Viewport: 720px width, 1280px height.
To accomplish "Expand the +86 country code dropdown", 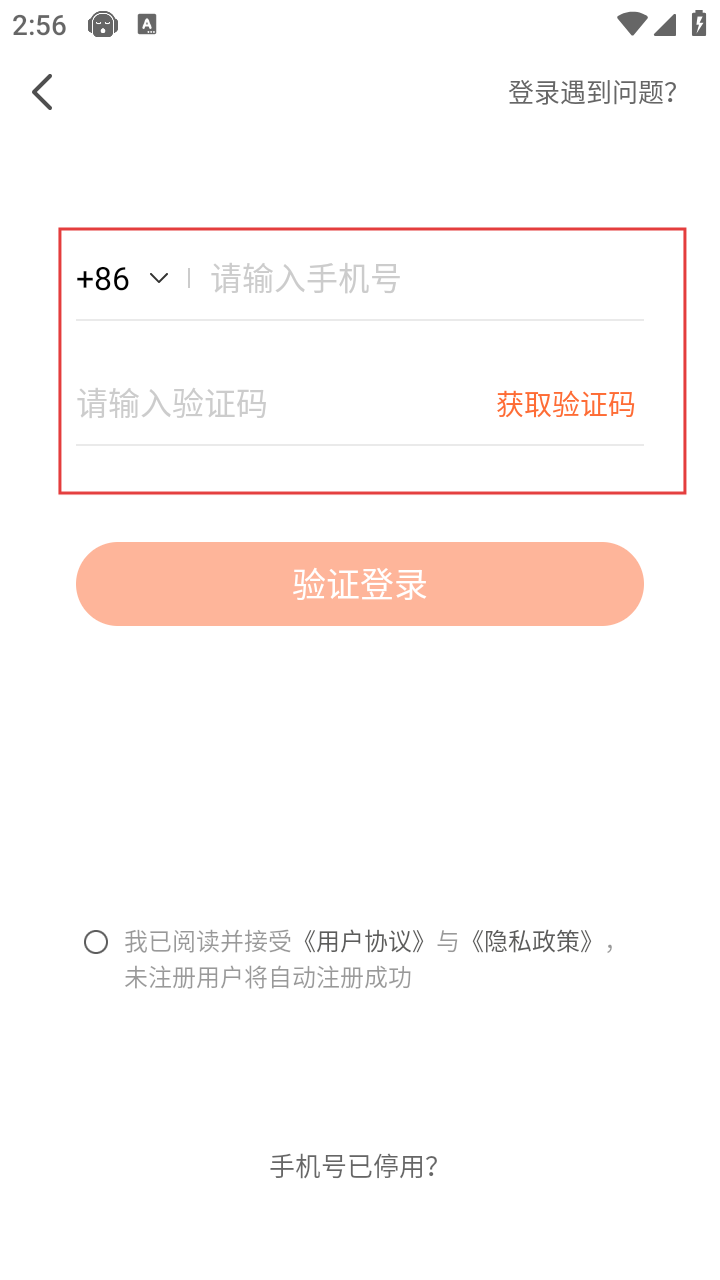I will pos(122,278).
